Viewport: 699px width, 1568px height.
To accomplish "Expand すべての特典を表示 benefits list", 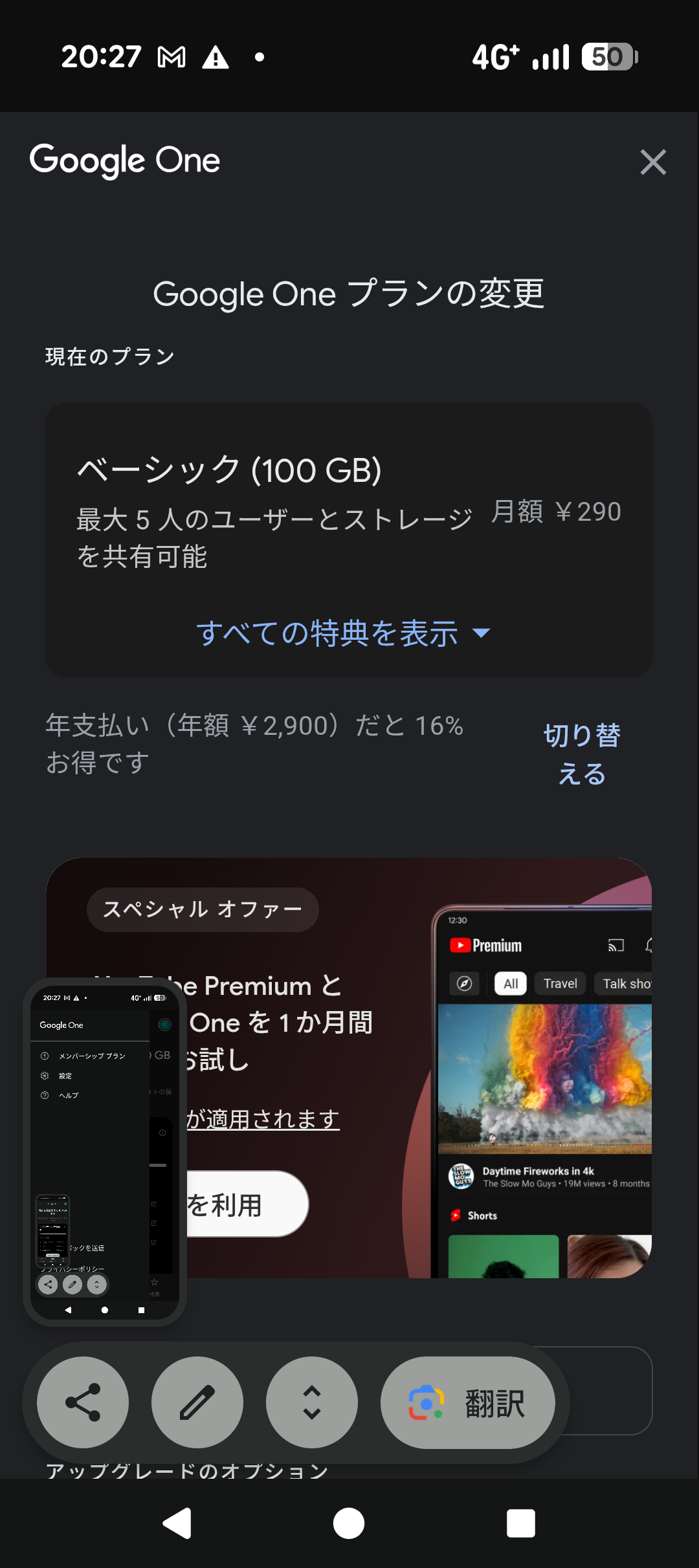I will click(x=343, y=633).
